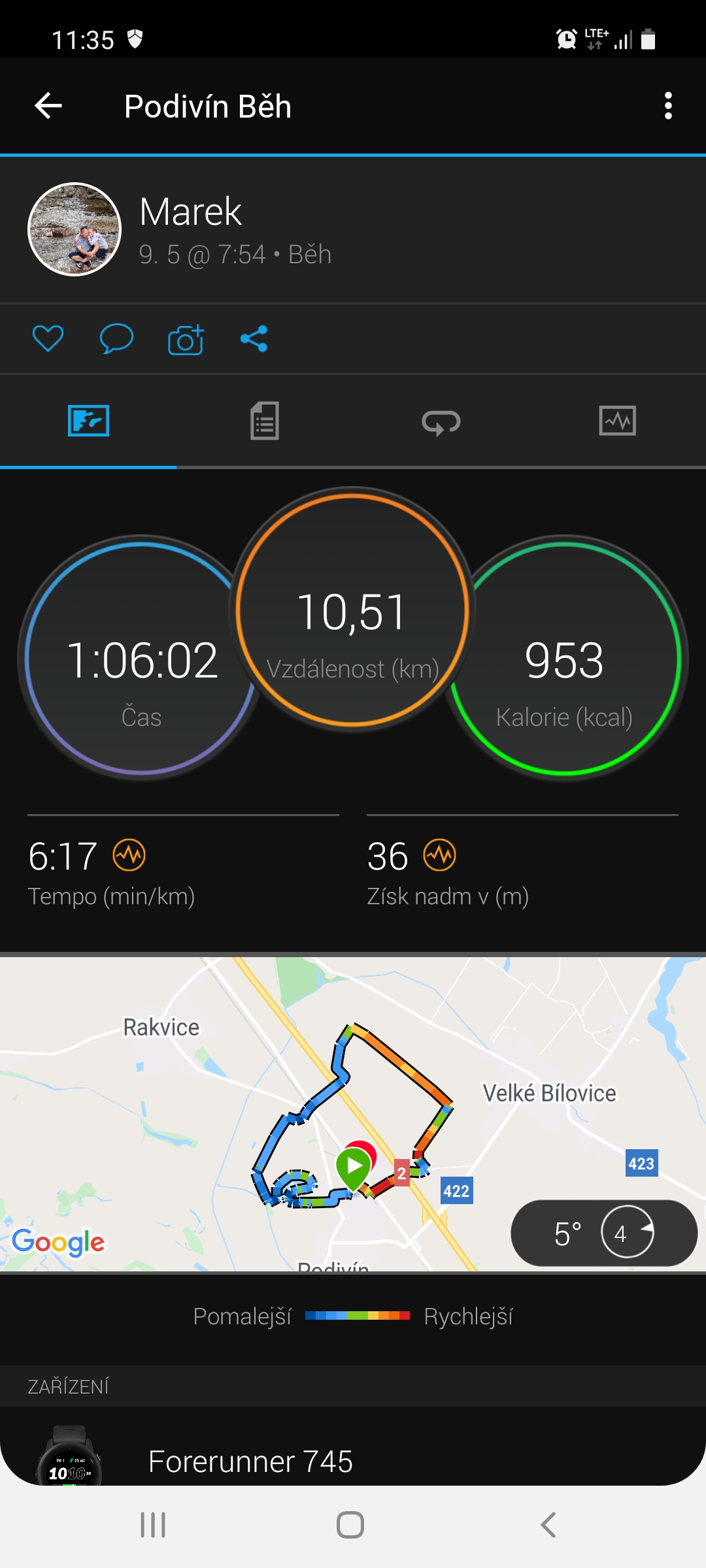Image resolution: width=706 pixels, height=1568 pixels.
Task: Open the elevation gain info icon next to 36
Action: [440, 855]
